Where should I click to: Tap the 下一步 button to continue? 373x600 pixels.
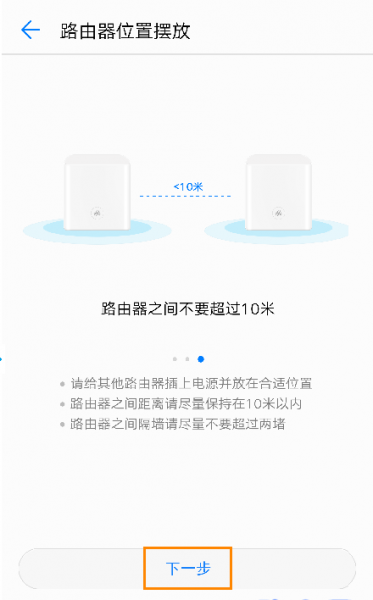click(187, 568)
